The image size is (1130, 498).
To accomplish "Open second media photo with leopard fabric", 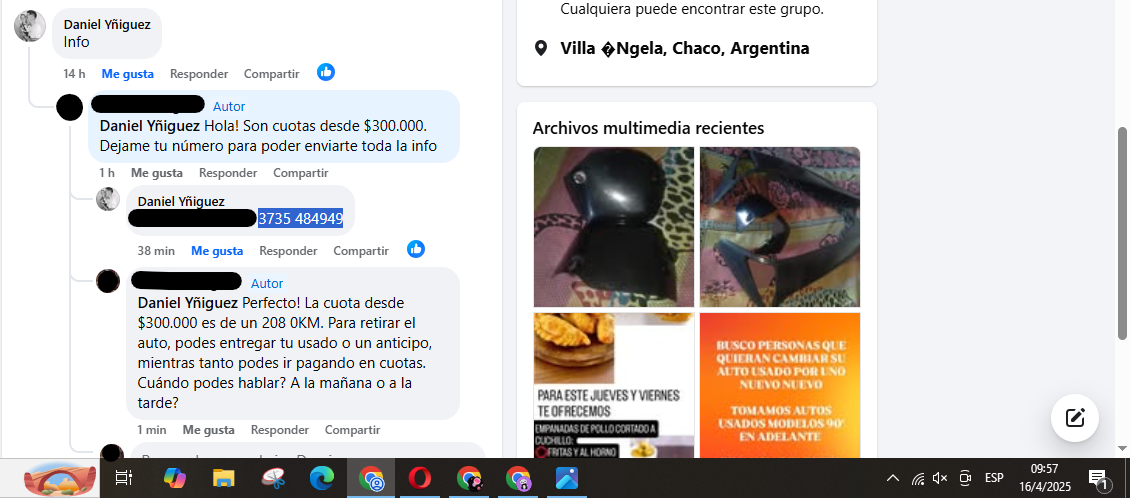I will click(779, 227).
